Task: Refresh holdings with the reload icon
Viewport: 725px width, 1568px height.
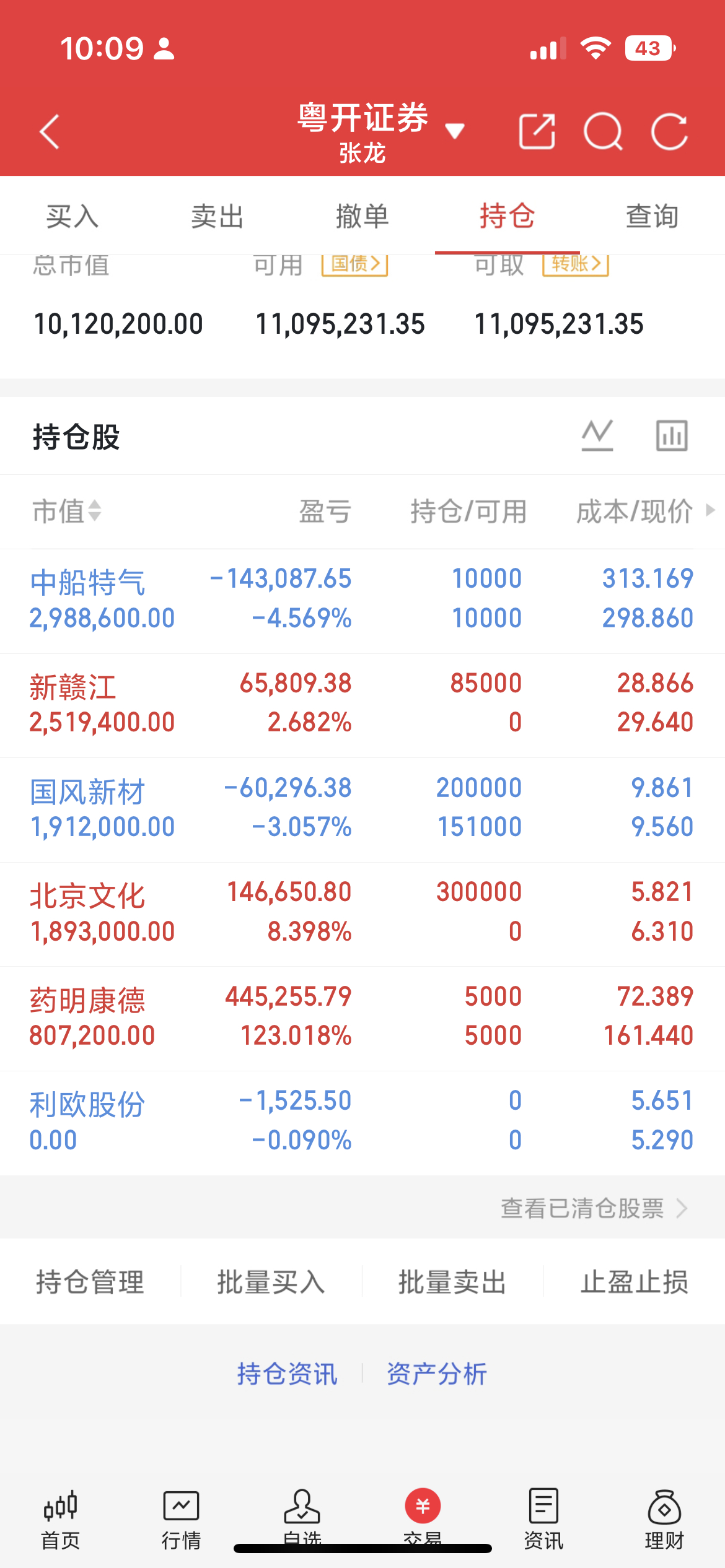Action: 669,131
